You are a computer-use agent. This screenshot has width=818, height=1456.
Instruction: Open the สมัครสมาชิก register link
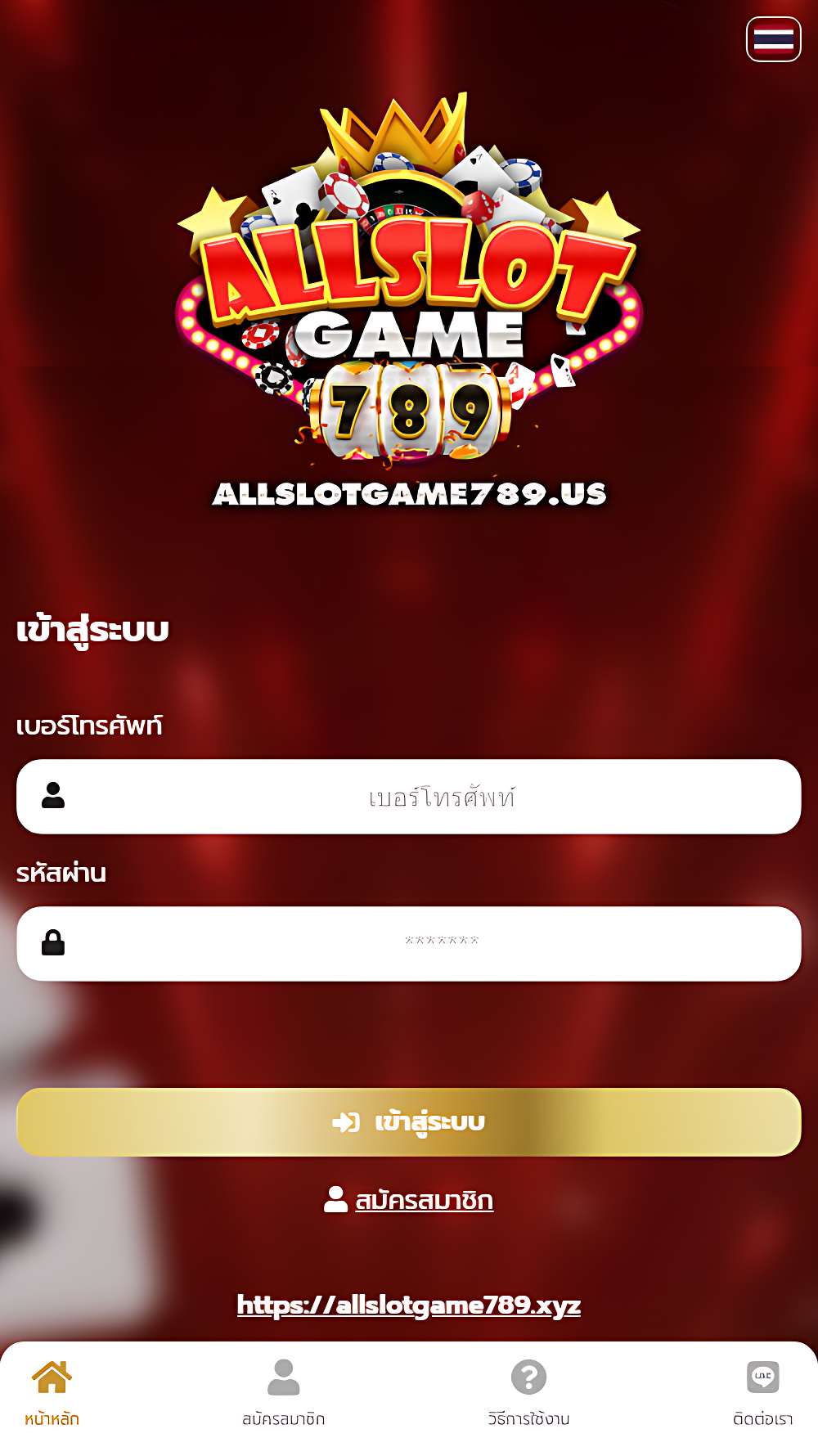click(422, 1200)
